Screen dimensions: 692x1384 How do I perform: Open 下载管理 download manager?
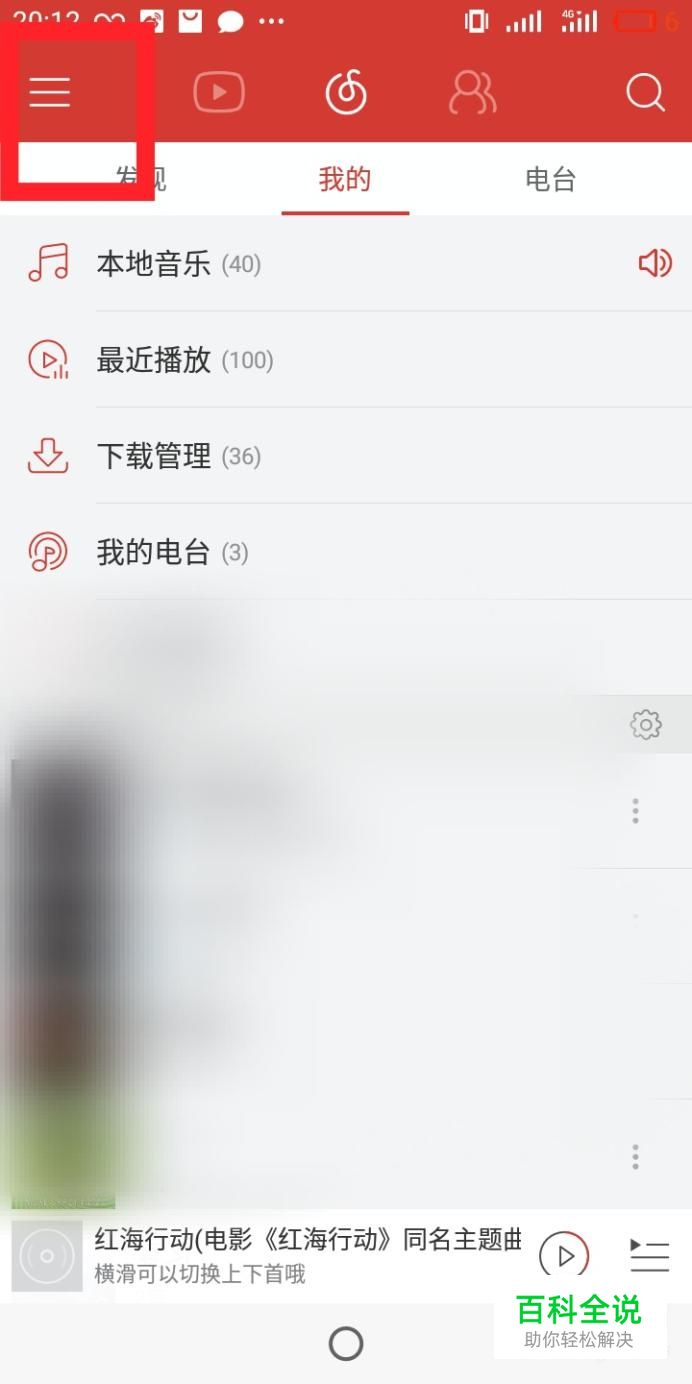(x=153, y=456)
